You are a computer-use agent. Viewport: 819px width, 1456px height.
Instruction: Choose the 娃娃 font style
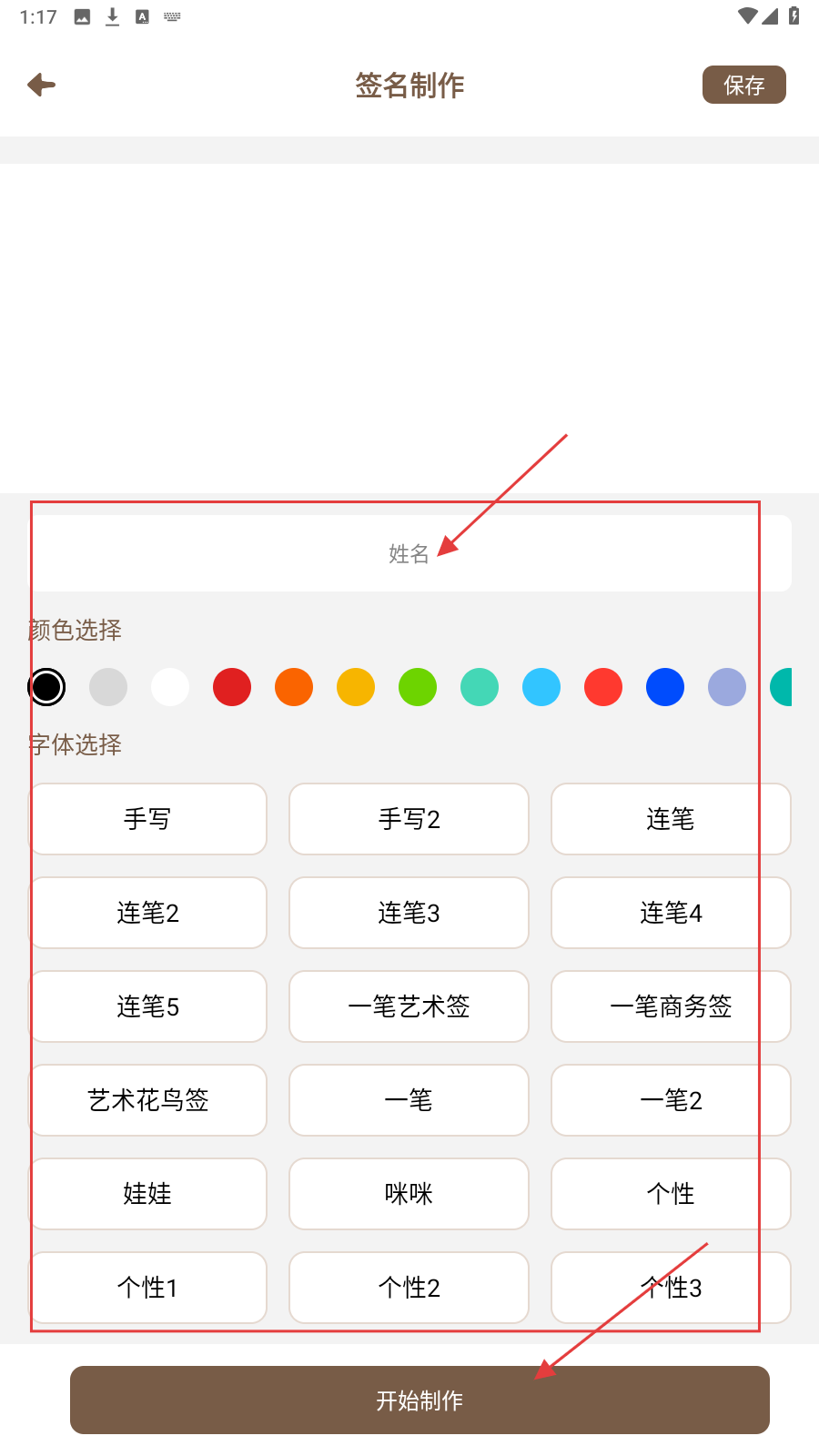click(147, 1194)
